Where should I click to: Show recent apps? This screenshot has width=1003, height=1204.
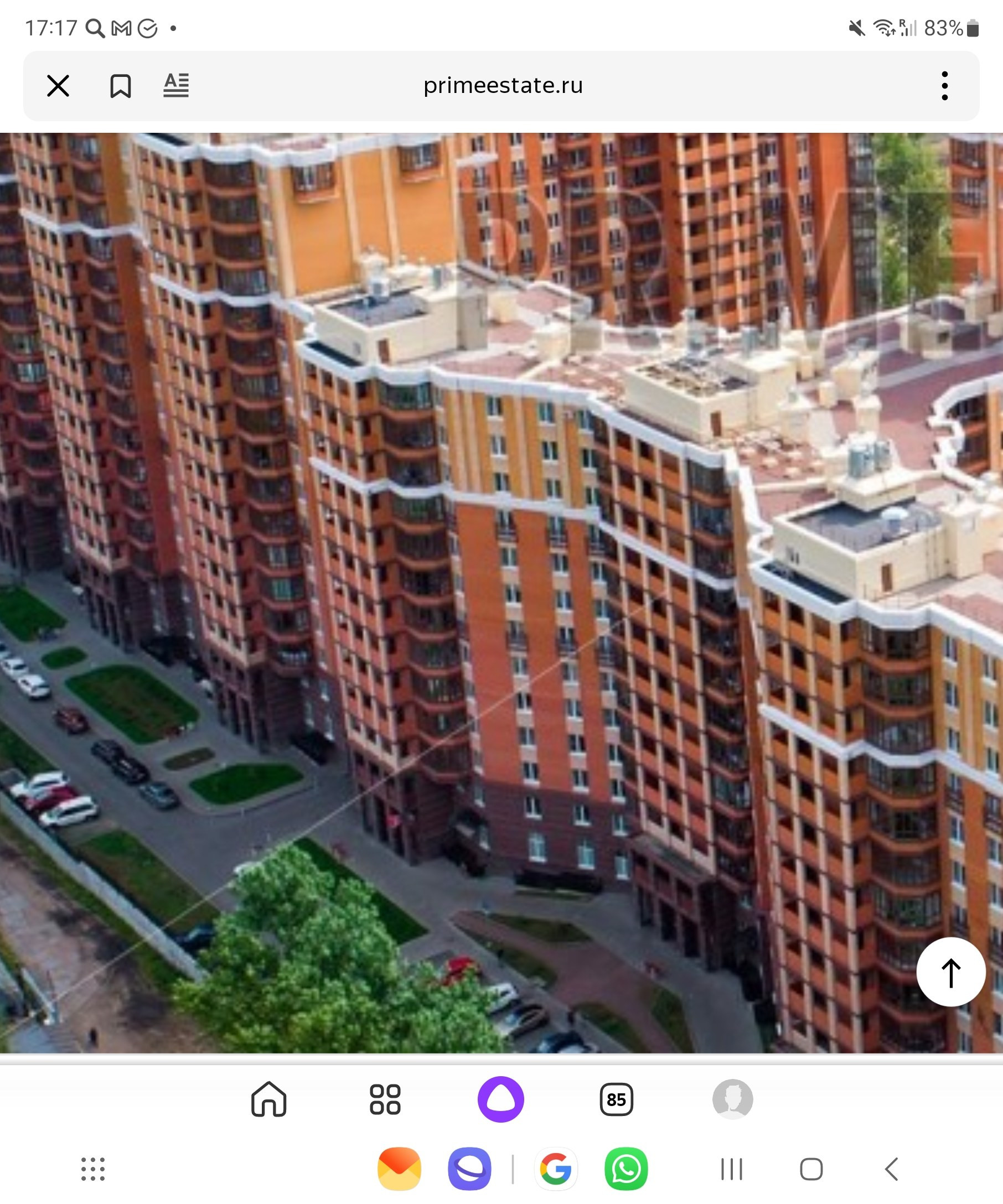[732, 1169]
